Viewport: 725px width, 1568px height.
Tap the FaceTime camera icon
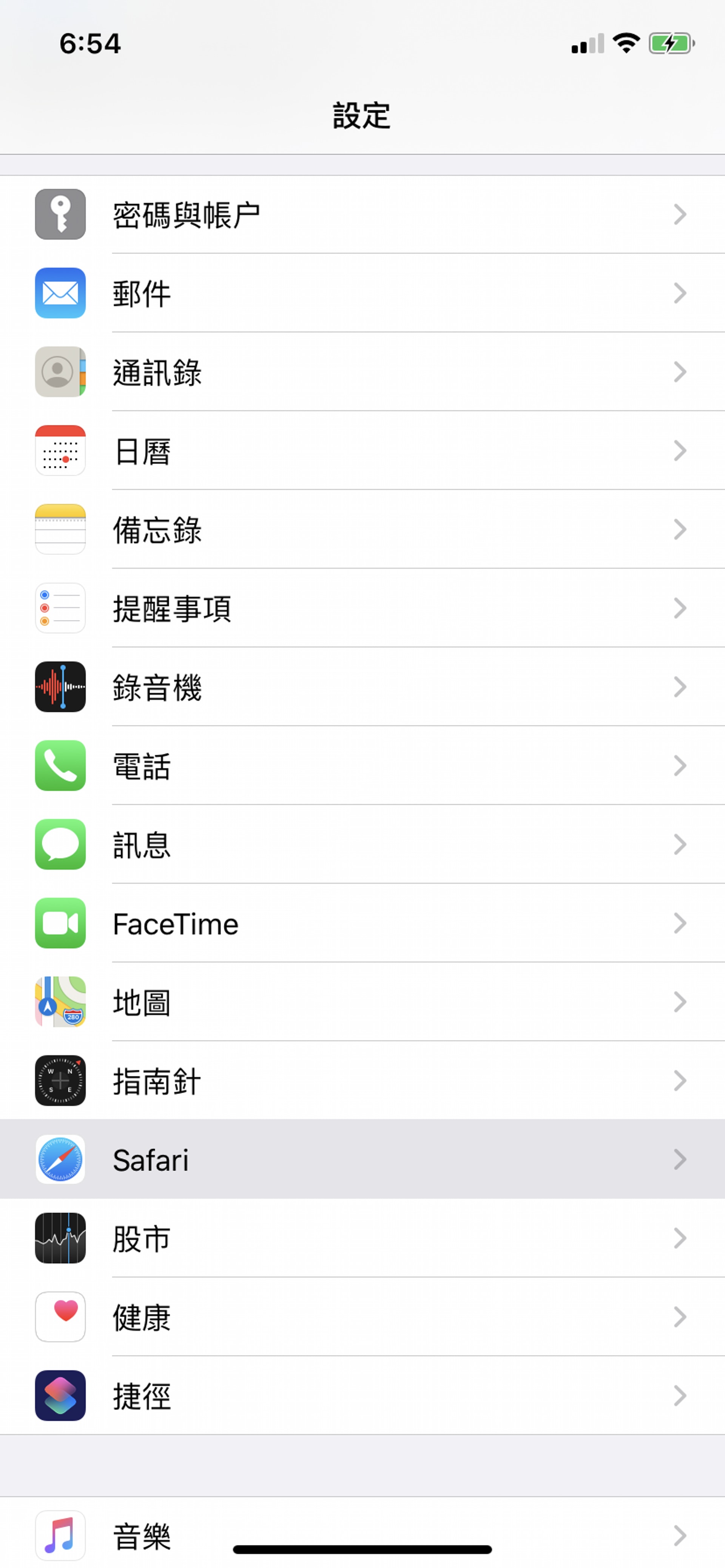pos(60,923)
